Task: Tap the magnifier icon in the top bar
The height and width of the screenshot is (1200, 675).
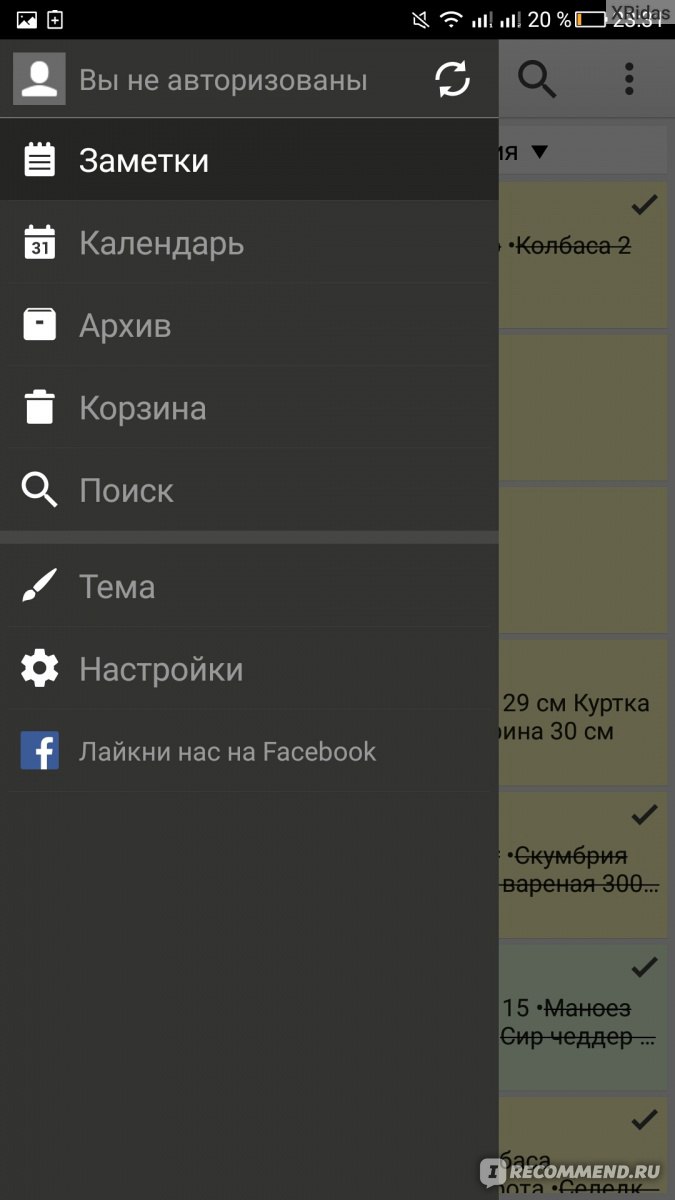Action: click(537, 79)
